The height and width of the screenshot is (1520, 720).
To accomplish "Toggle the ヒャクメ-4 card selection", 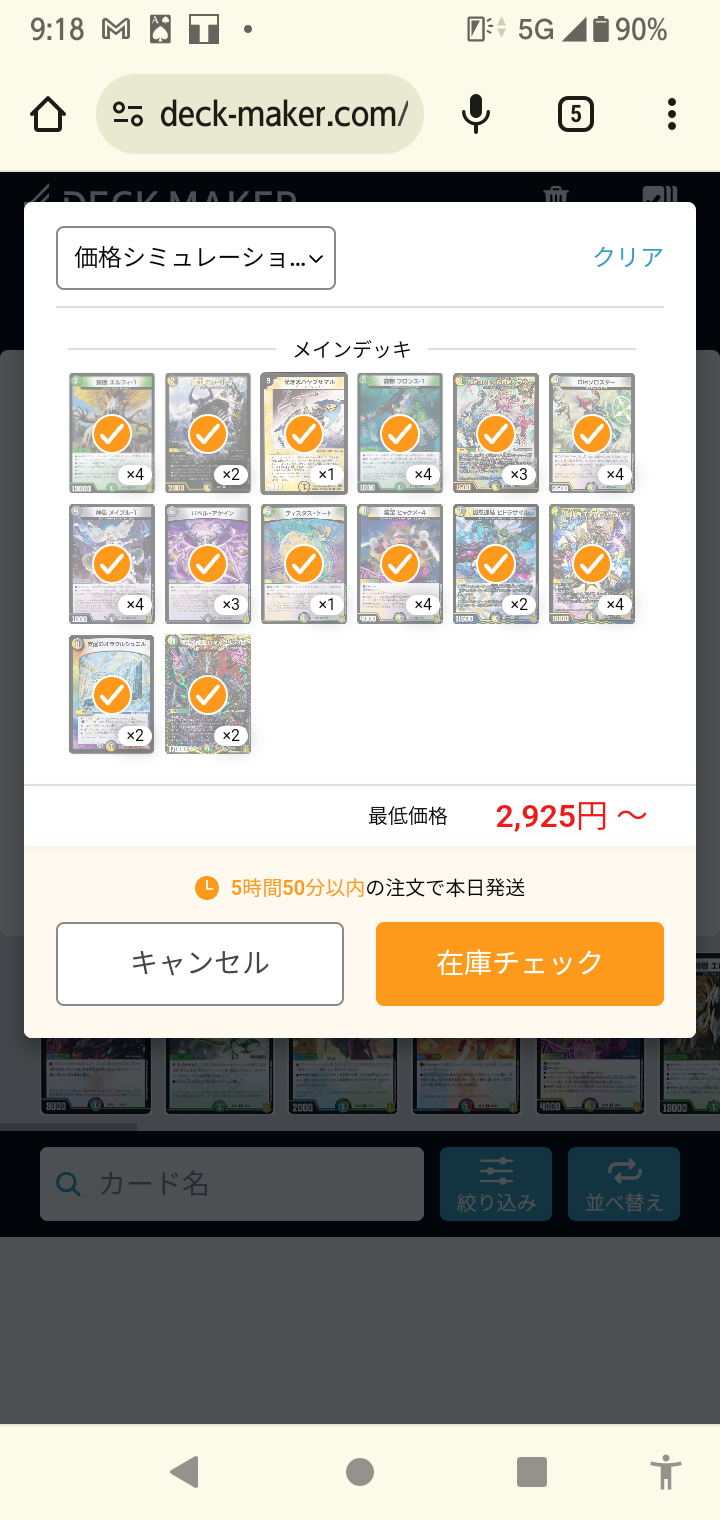I will 400,564.
